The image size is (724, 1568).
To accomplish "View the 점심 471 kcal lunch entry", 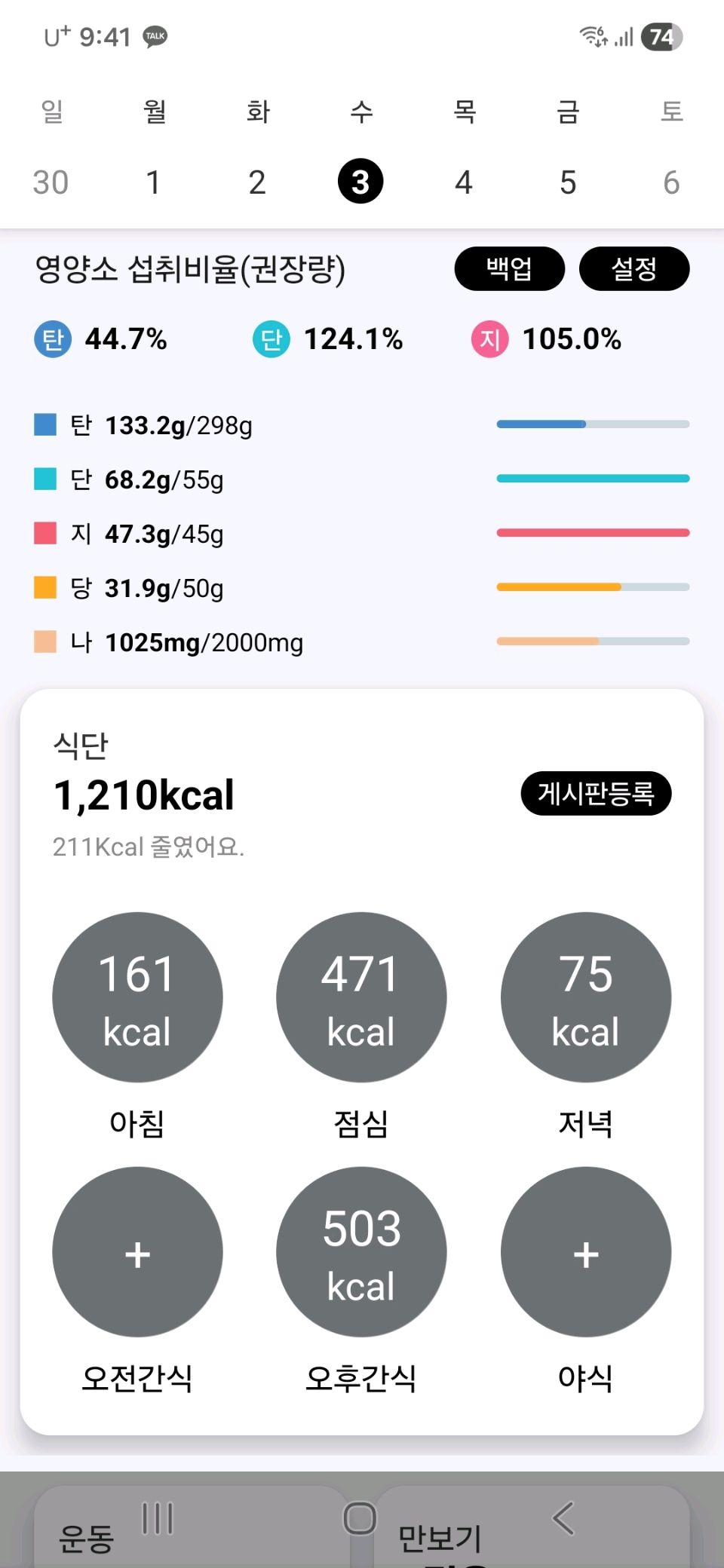I will 361,997.
